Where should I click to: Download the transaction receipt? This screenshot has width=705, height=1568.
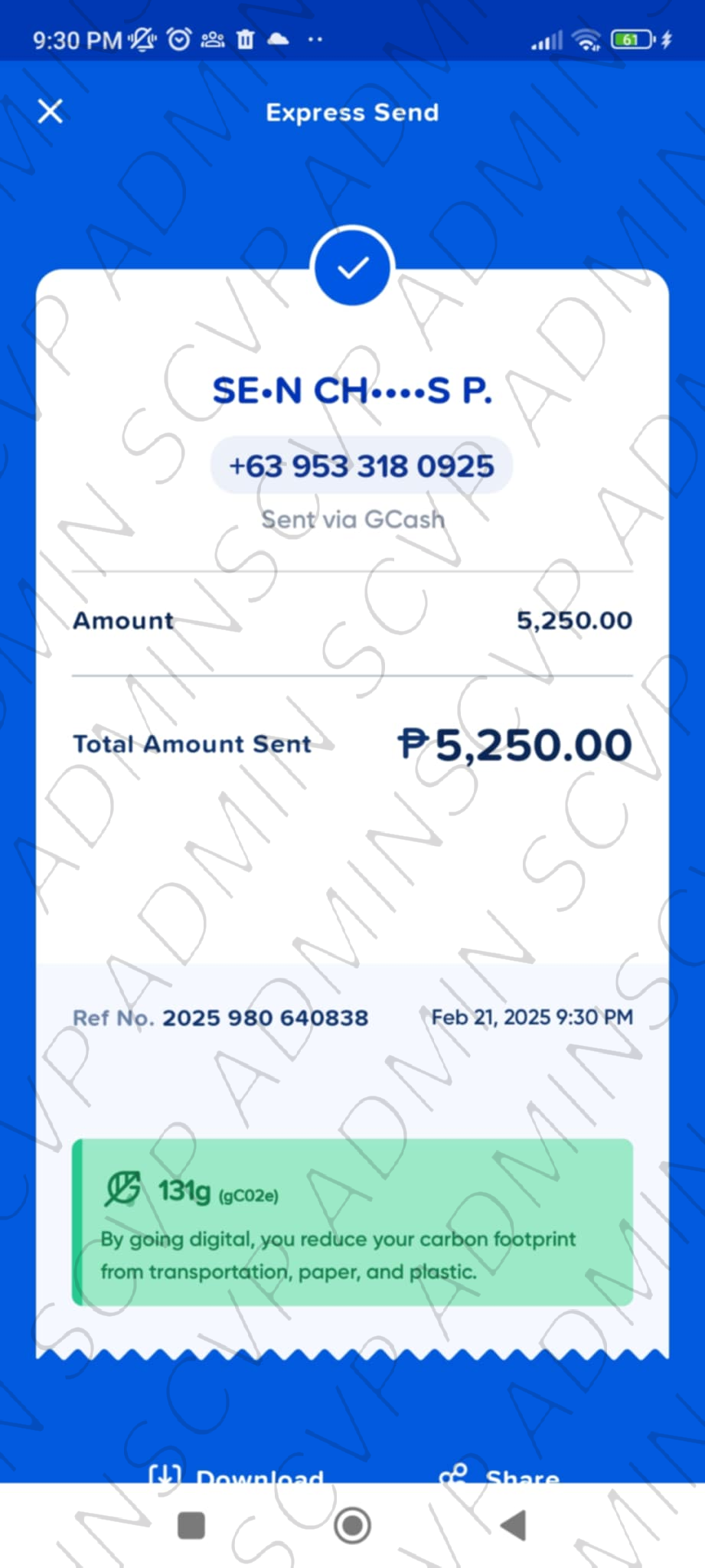click(237, 1475)
